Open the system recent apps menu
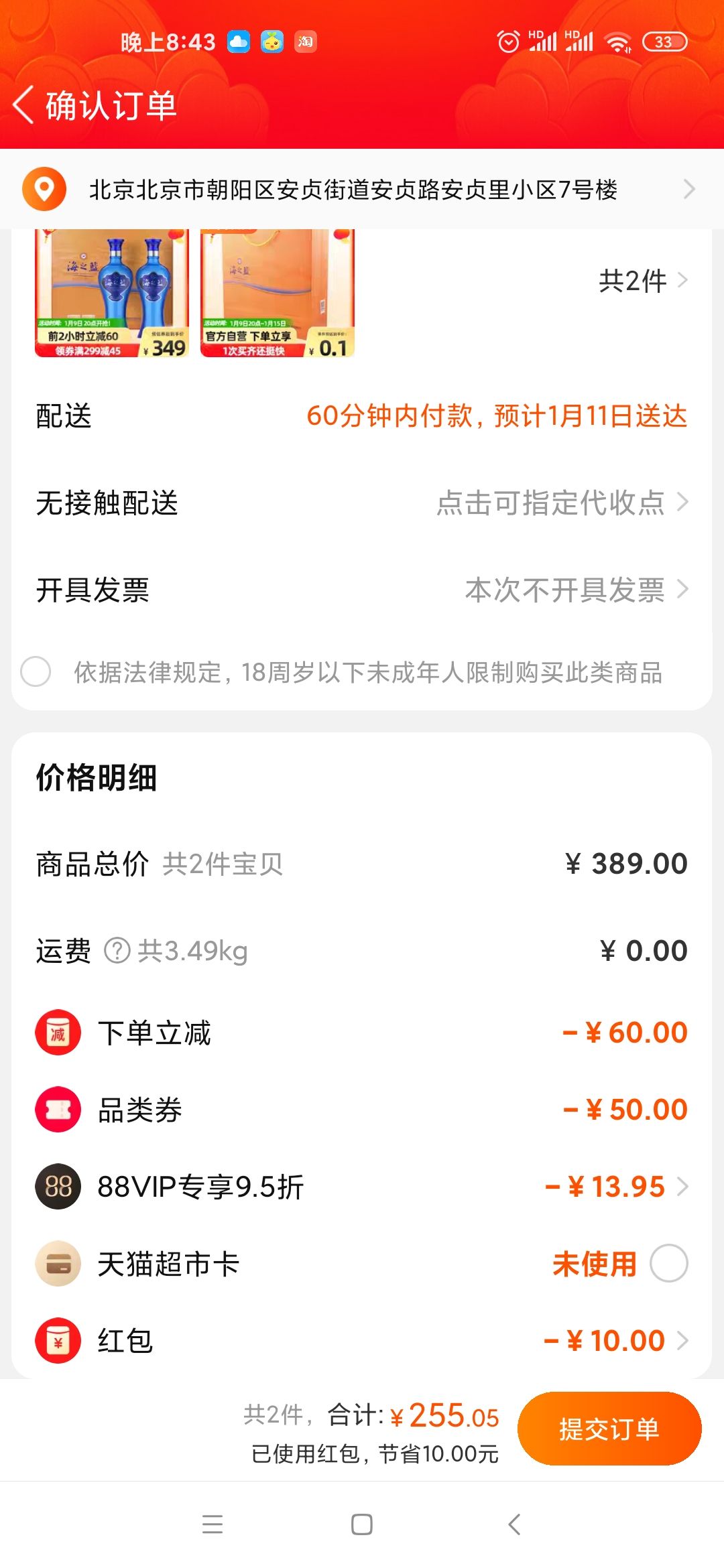 tap(213, 1524)
